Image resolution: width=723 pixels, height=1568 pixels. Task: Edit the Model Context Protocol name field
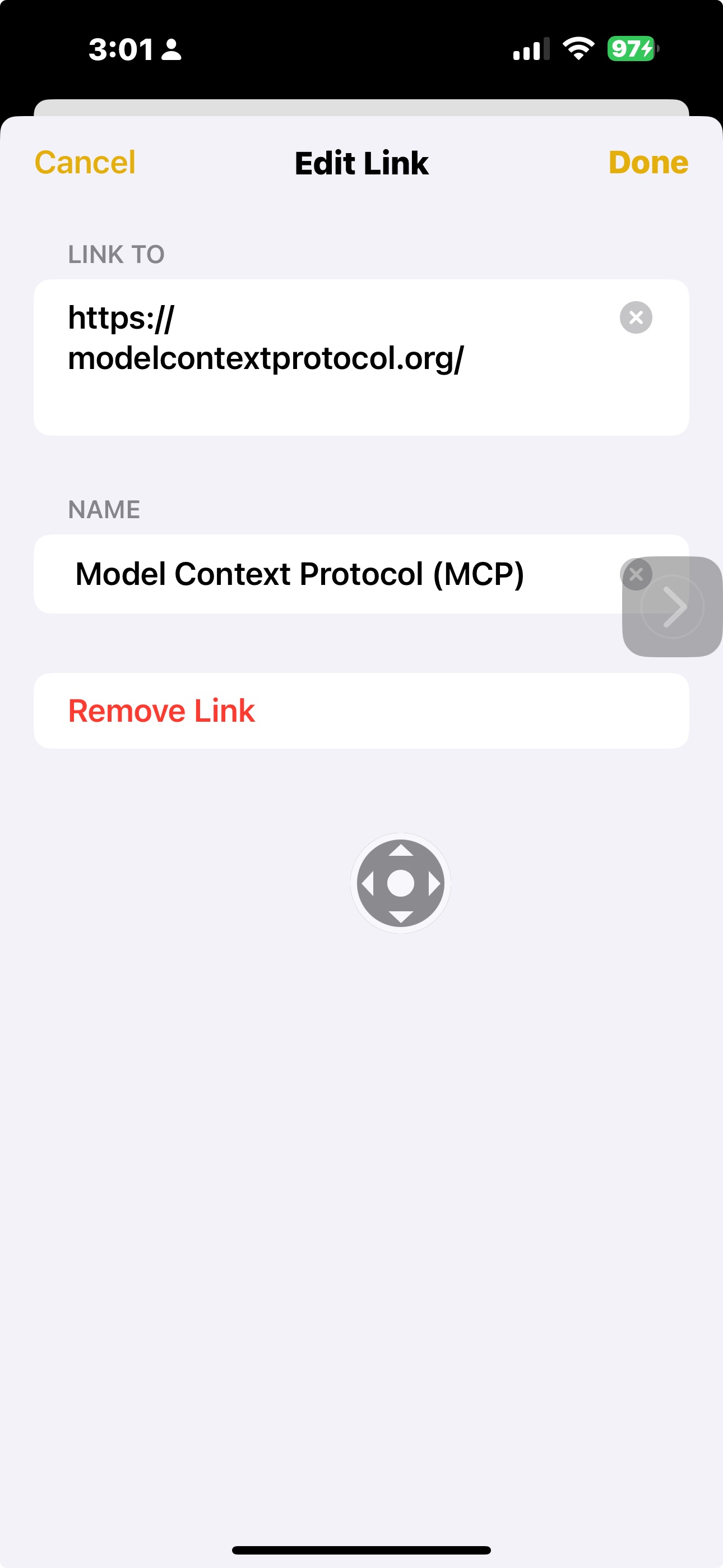(x=299, y=574)
